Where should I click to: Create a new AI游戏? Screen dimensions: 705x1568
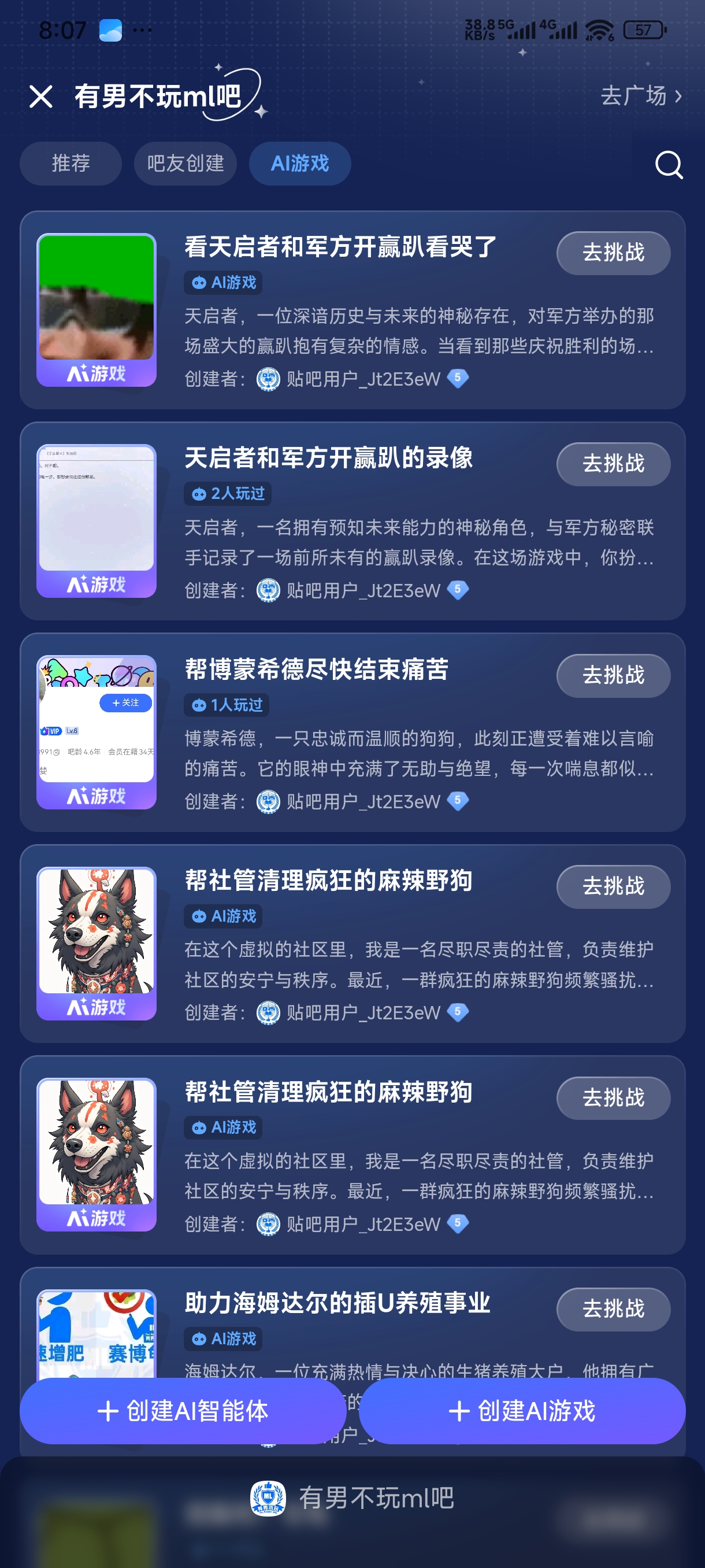click(x=522, y=1410)
